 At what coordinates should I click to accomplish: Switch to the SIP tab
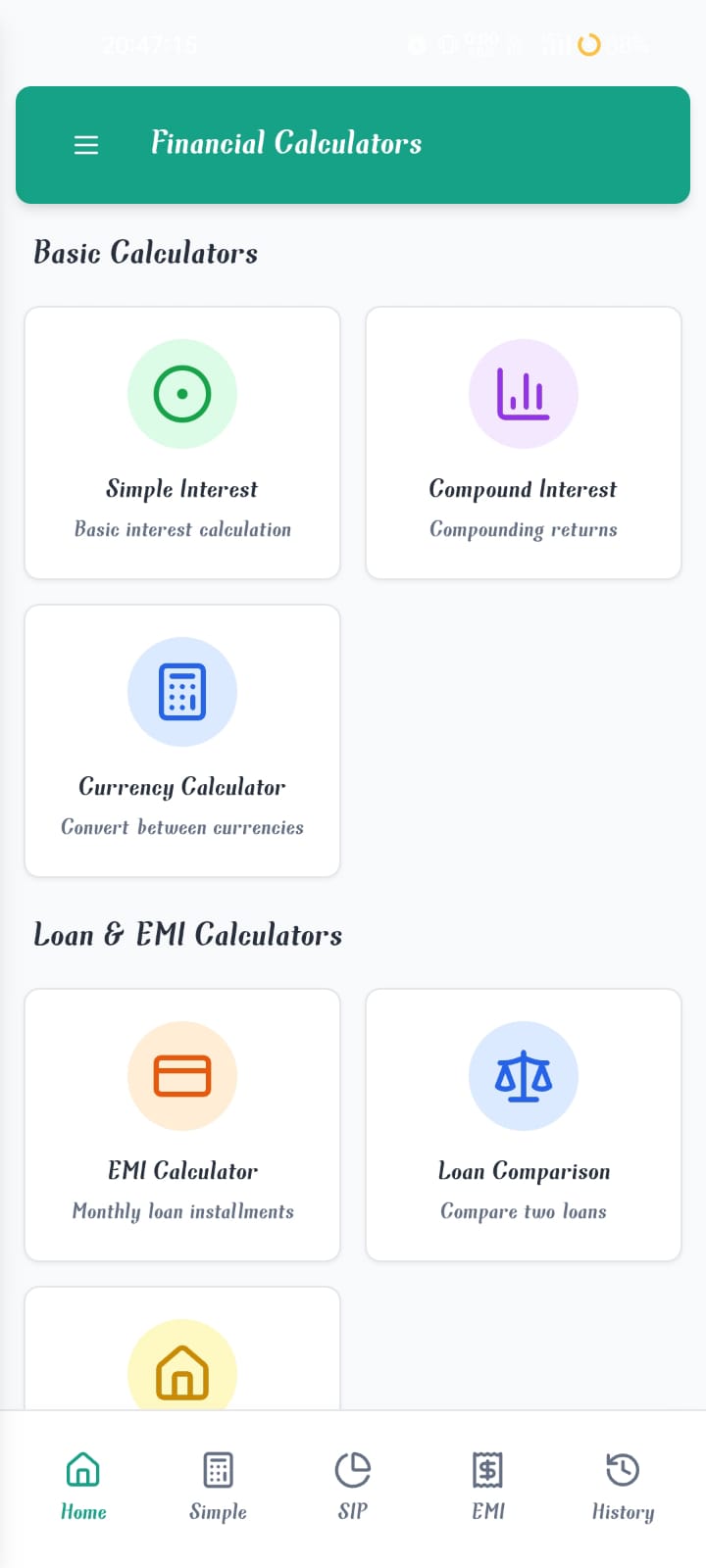point(352,1485)
